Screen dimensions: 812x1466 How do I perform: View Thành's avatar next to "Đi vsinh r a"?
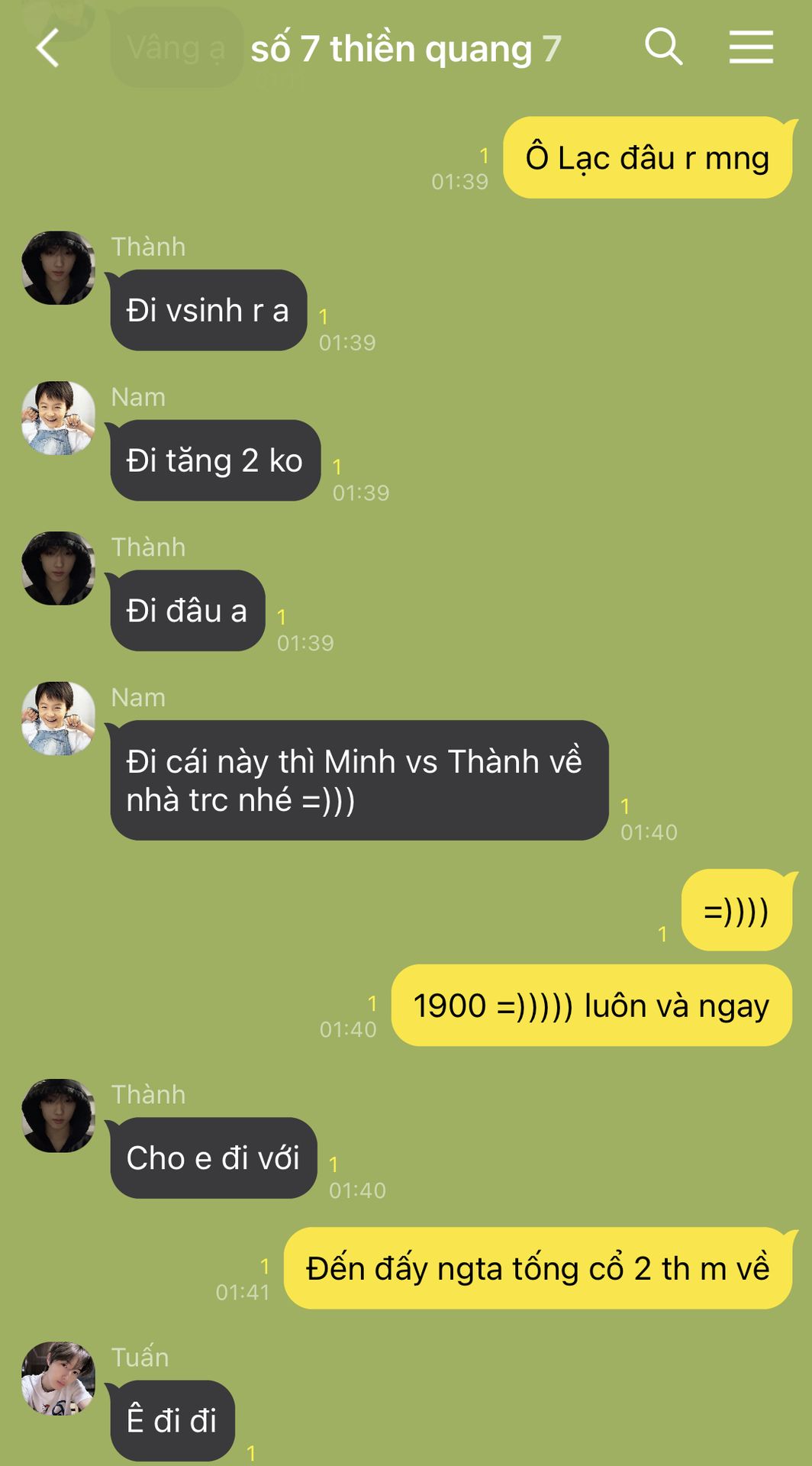click(x=58, y=268)
